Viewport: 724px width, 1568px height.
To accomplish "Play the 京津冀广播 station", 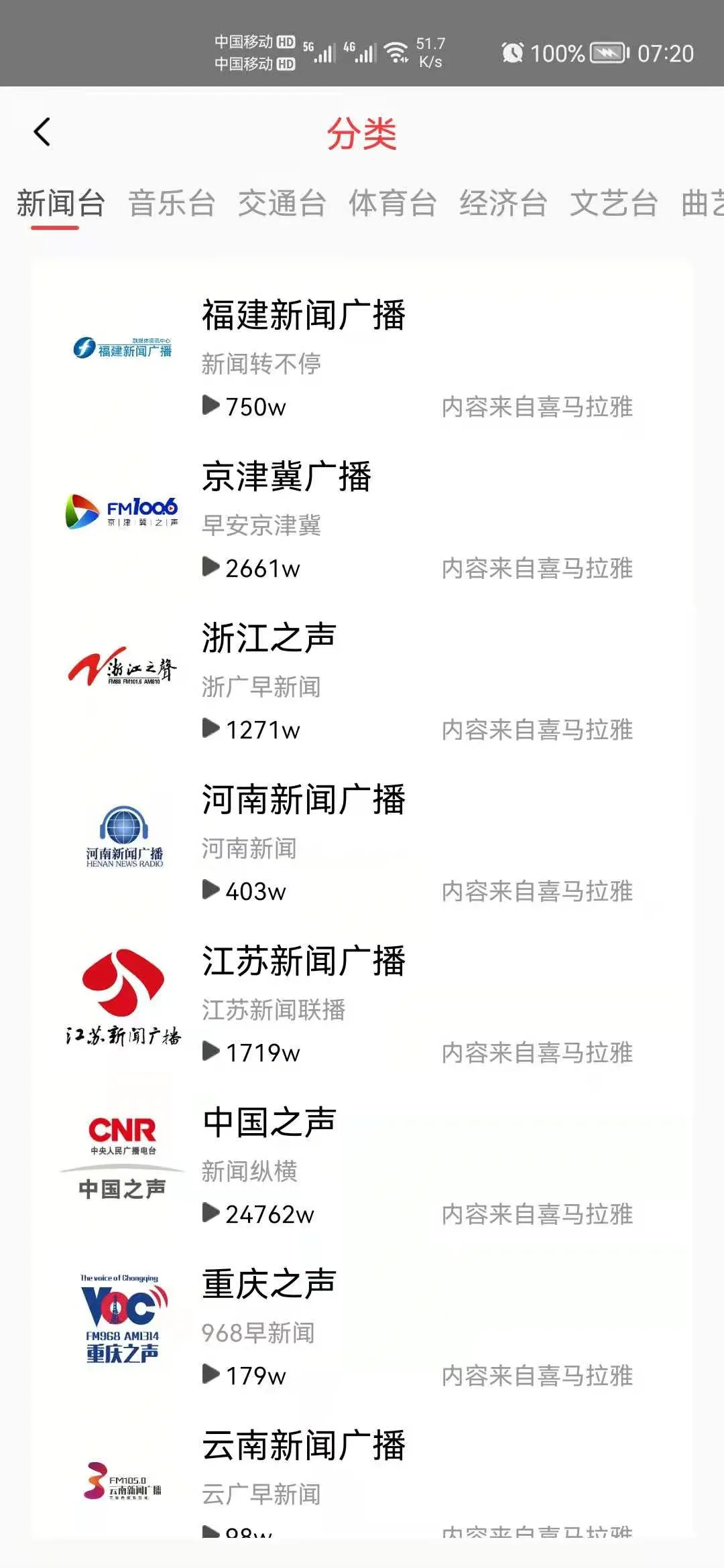I will [x=362, y=520].
